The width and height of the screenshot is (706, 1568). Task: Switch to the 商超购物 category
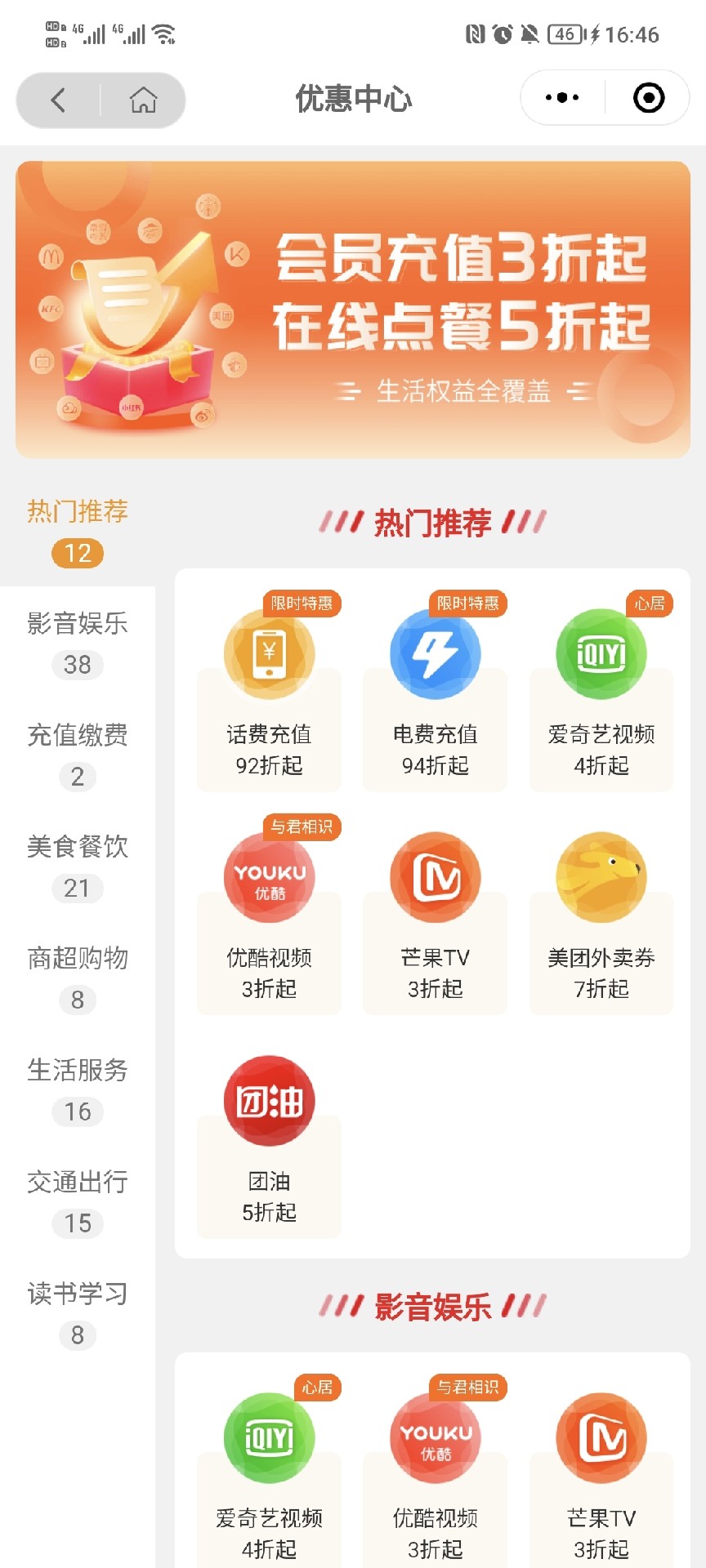click(x=78, y=978)
